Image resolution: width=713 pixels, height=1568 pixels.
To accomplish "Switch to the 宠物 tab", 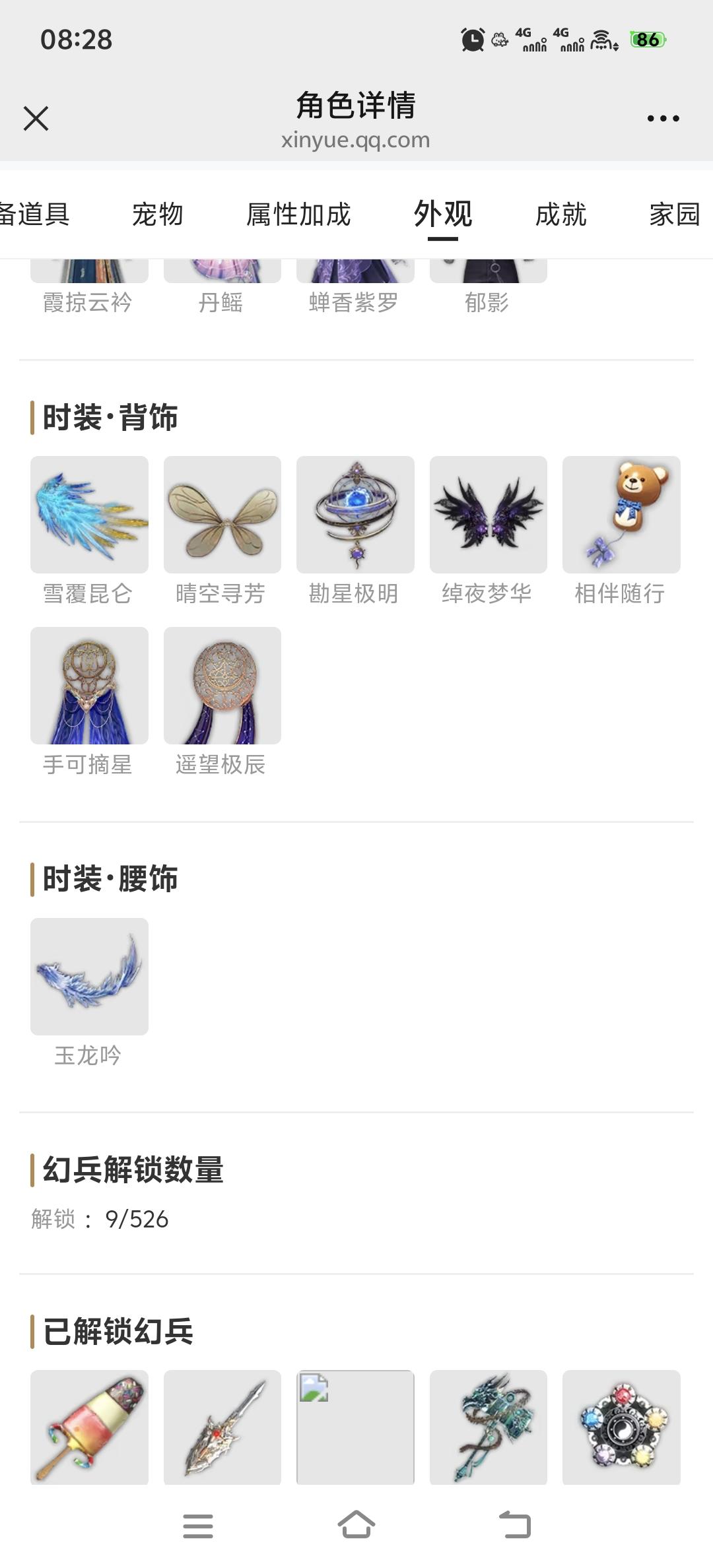I will click(157, 214).
